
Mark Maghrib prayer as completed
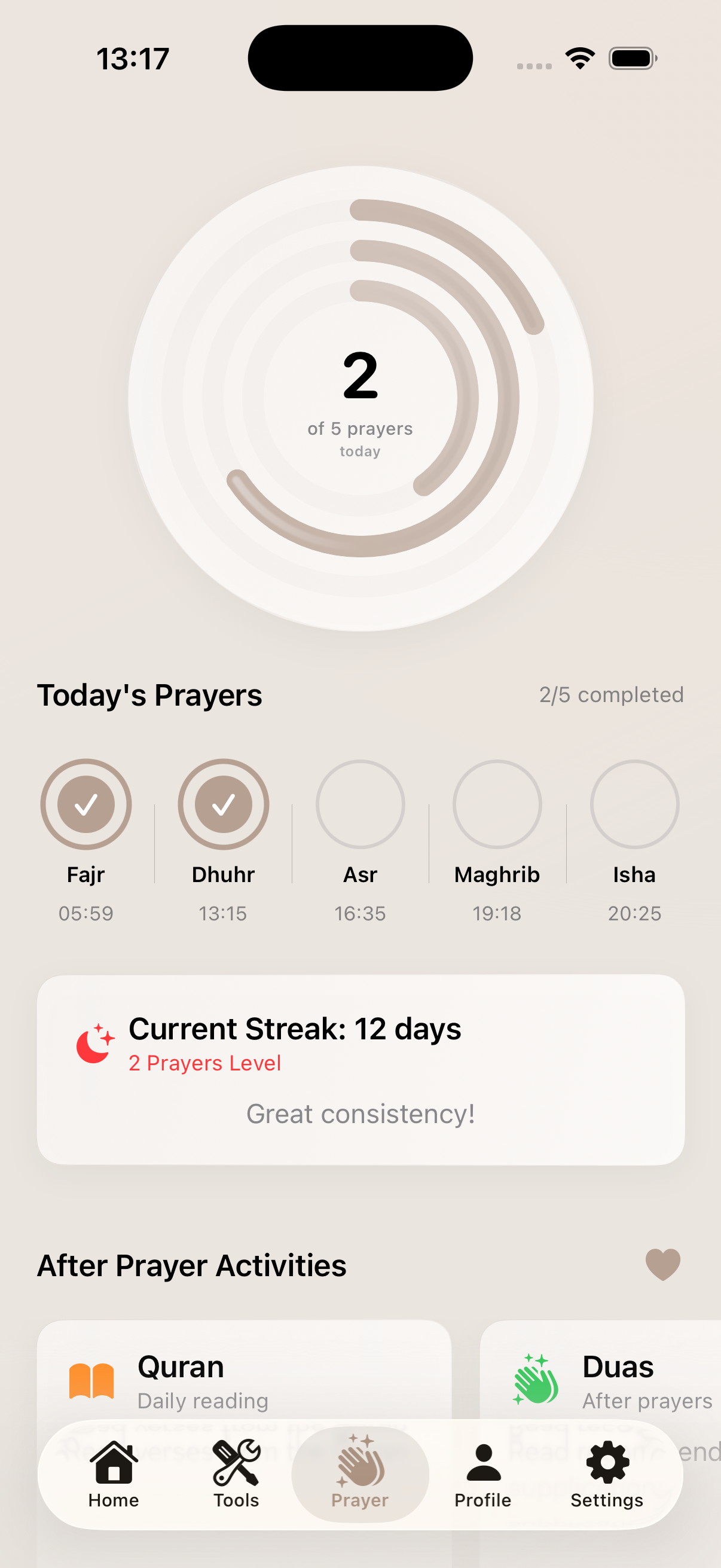pyautogui.click(x=496, y=804)
